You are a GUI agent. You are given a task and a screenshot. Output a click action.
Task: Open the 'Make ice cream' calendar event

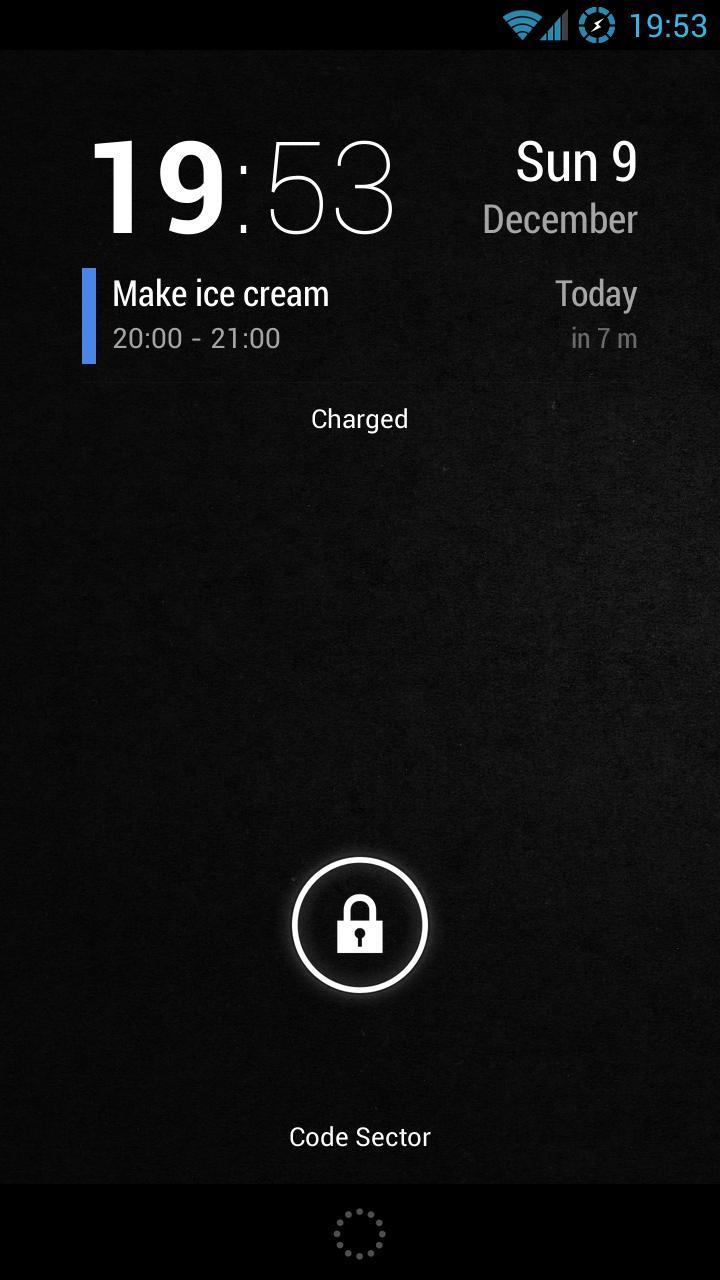(x=221, y=293)
